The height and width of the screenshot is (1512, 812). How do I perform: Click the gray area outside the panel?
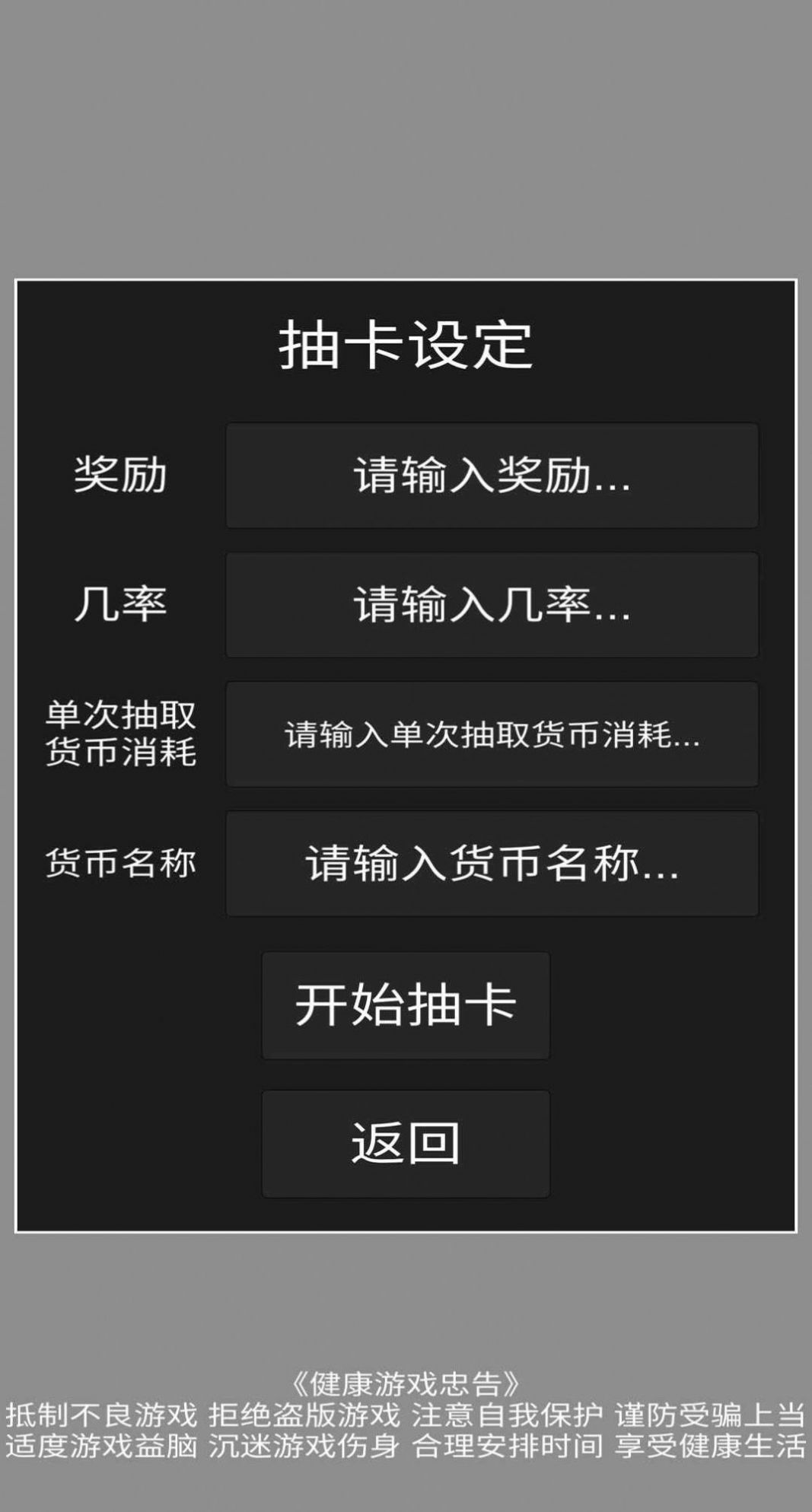point(406,137)
